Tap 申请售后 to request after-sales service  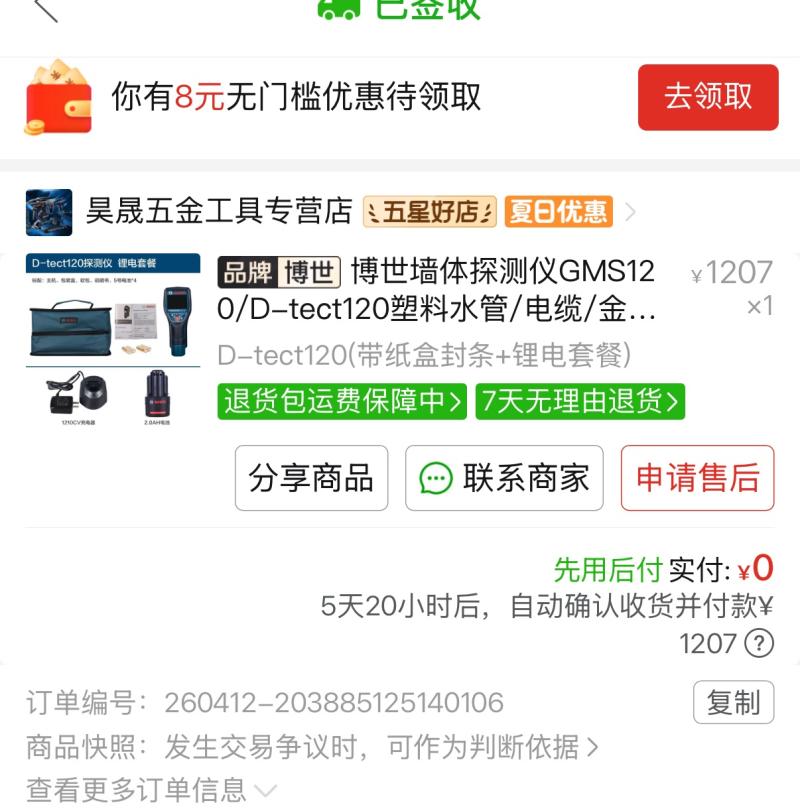point(697,478)
